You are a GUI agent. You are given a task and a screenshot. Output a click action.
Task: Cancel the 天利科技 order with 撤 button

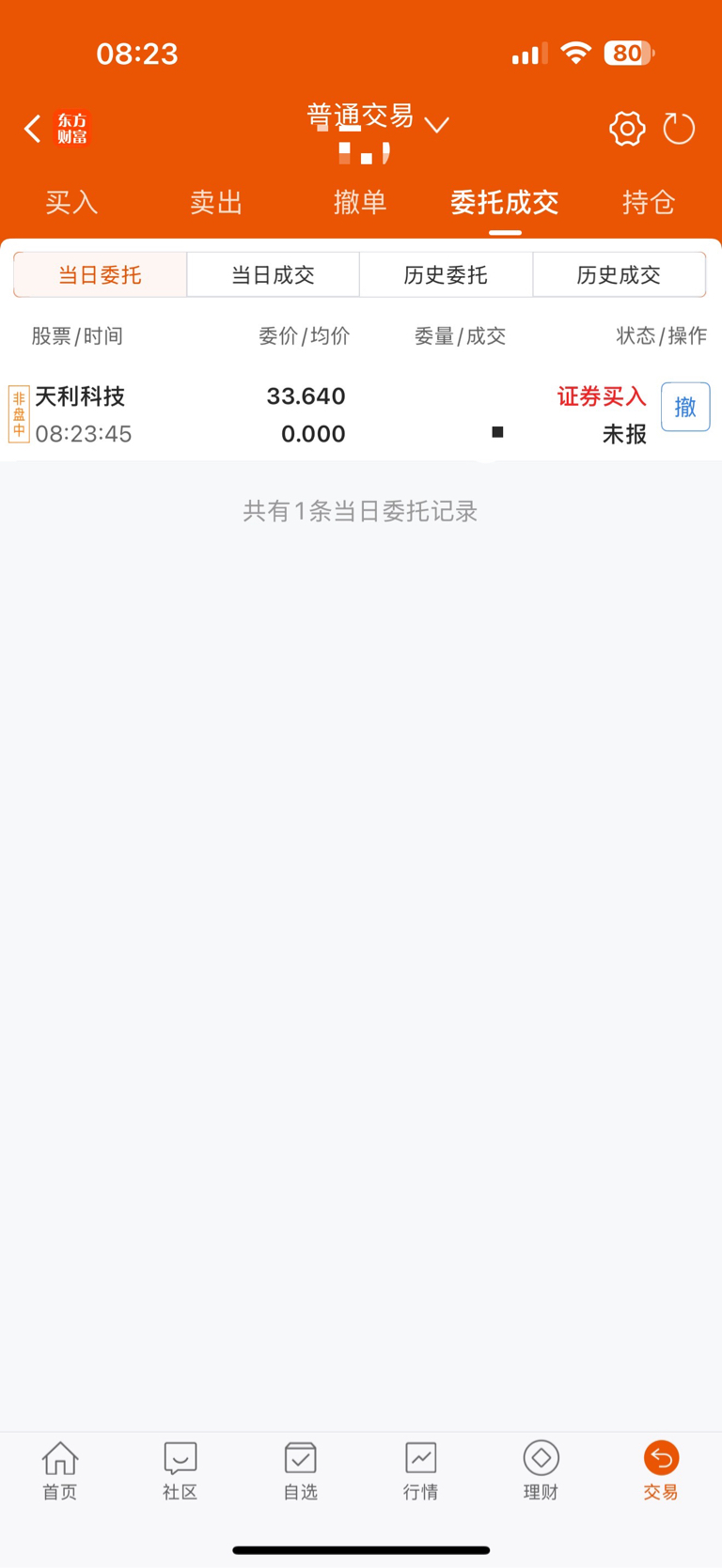pyautogui.click(x=685, y=407)
